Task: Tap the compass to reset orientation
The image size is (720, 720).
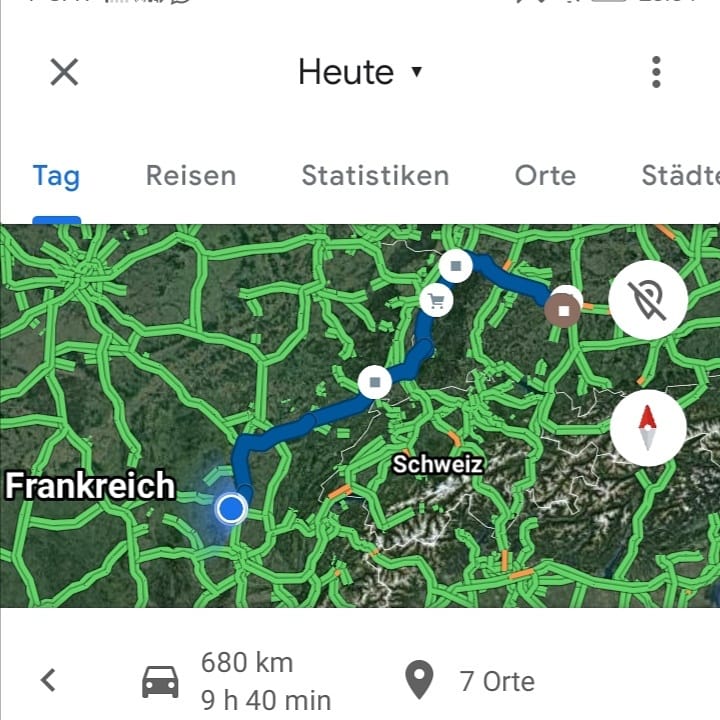Action: pyautogui.click(x=648, y=428)
